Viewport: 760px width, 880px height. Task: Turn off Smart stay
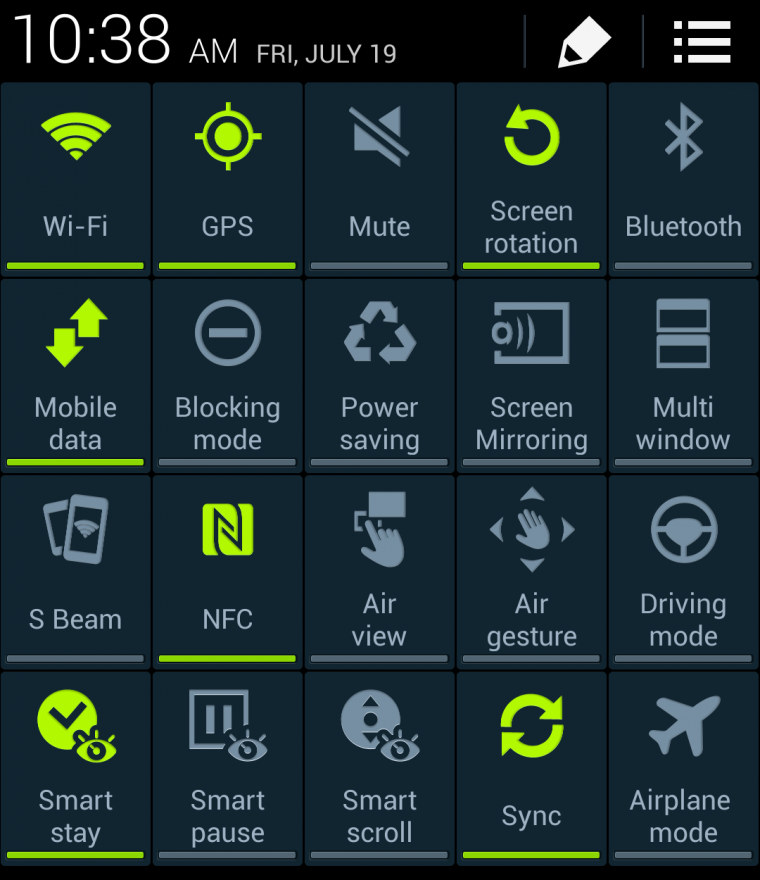point(76,767)
